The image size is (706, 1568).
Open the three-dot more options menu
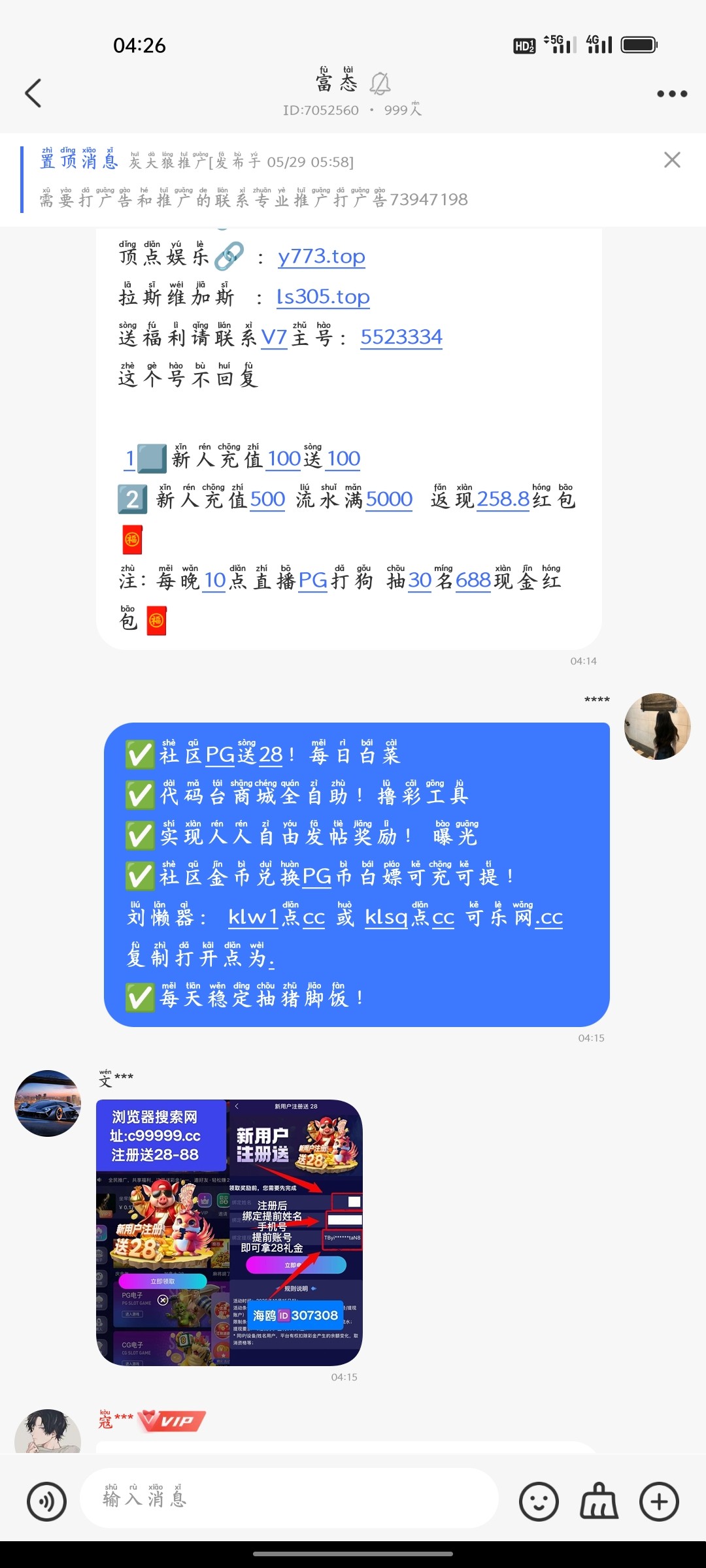click(x=672, y=93)
